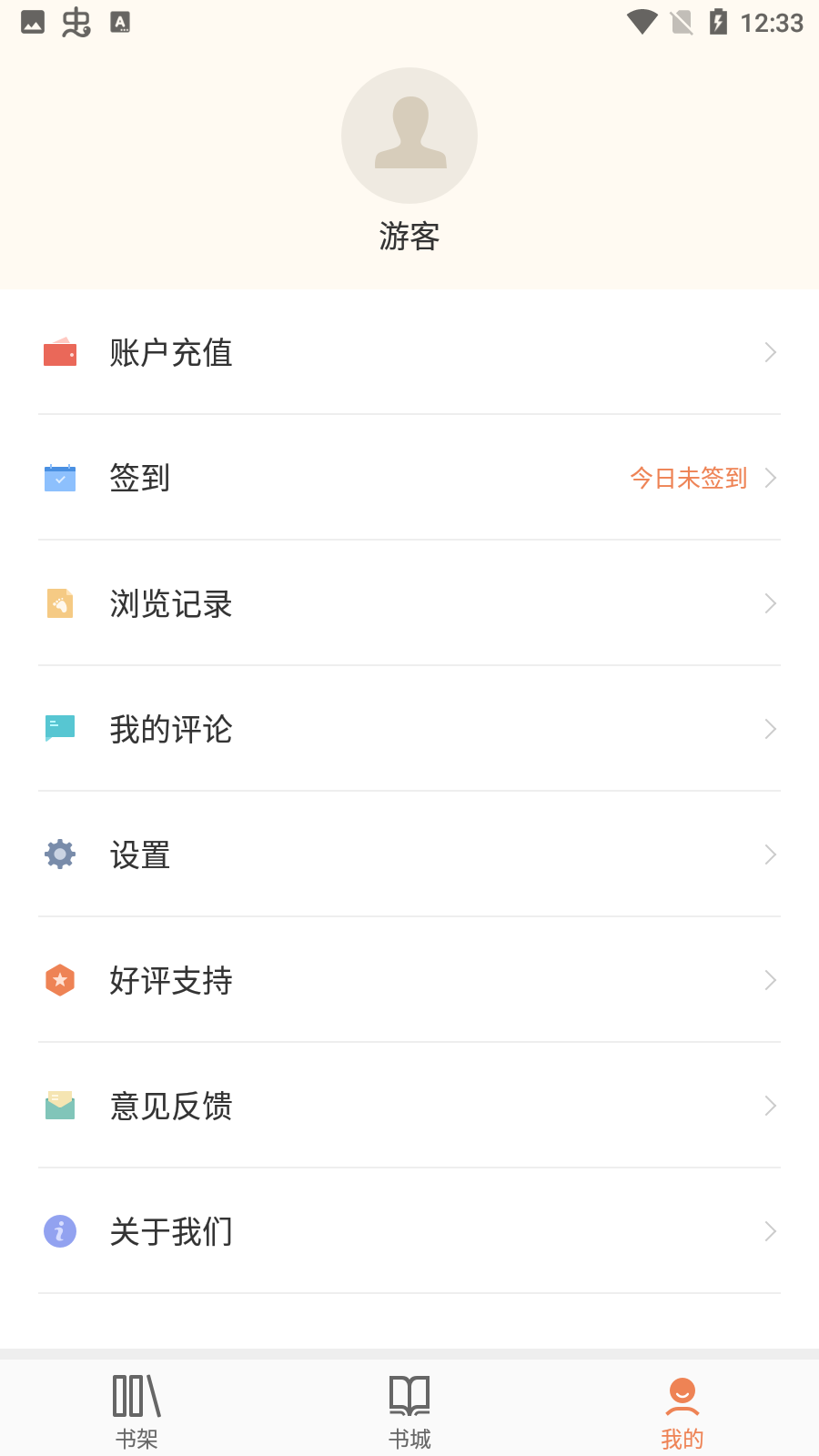Click the 关于我们 info icon
The width and height of the screenshot is (819, 1456).
click(59, 1231)
